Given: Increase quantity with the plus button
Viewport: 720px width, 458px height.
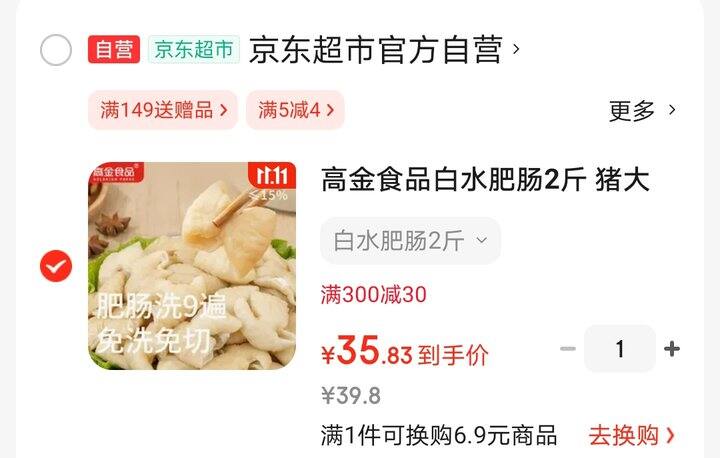Looking at the screenshot, I should click(x=672, y=349).
